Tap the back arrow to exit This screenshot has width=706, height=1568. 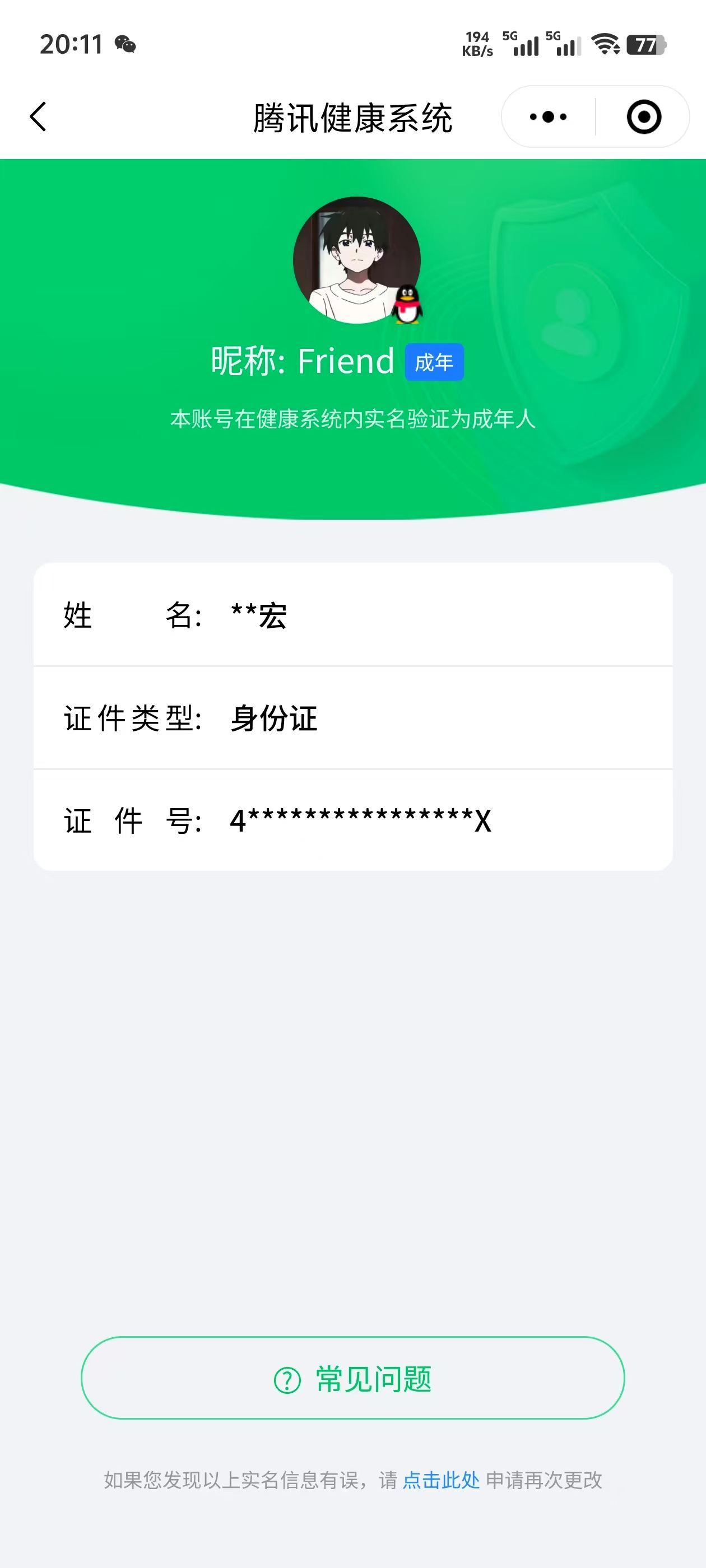coord(38,117)
